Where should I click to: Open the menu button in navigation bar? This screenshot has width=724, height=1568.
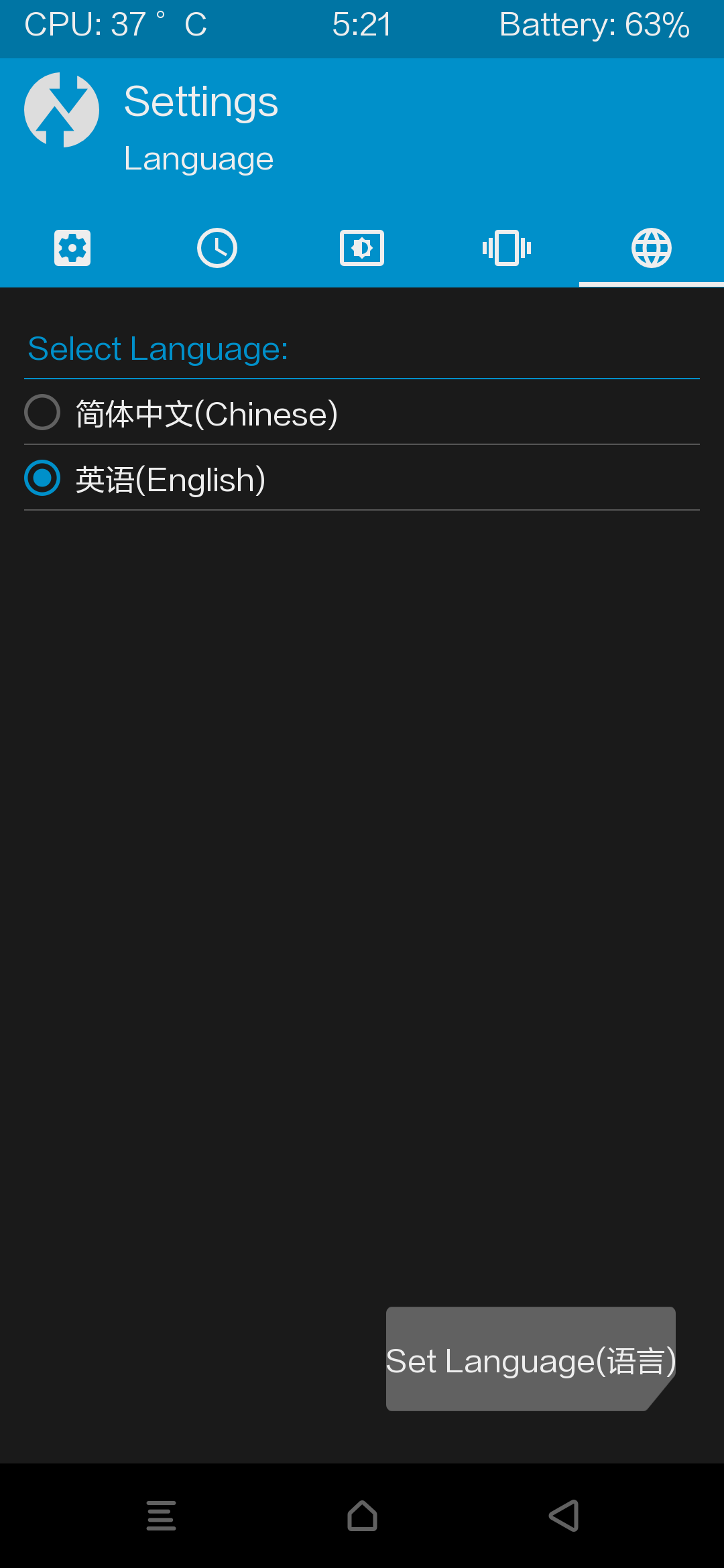click(161, 1516)
